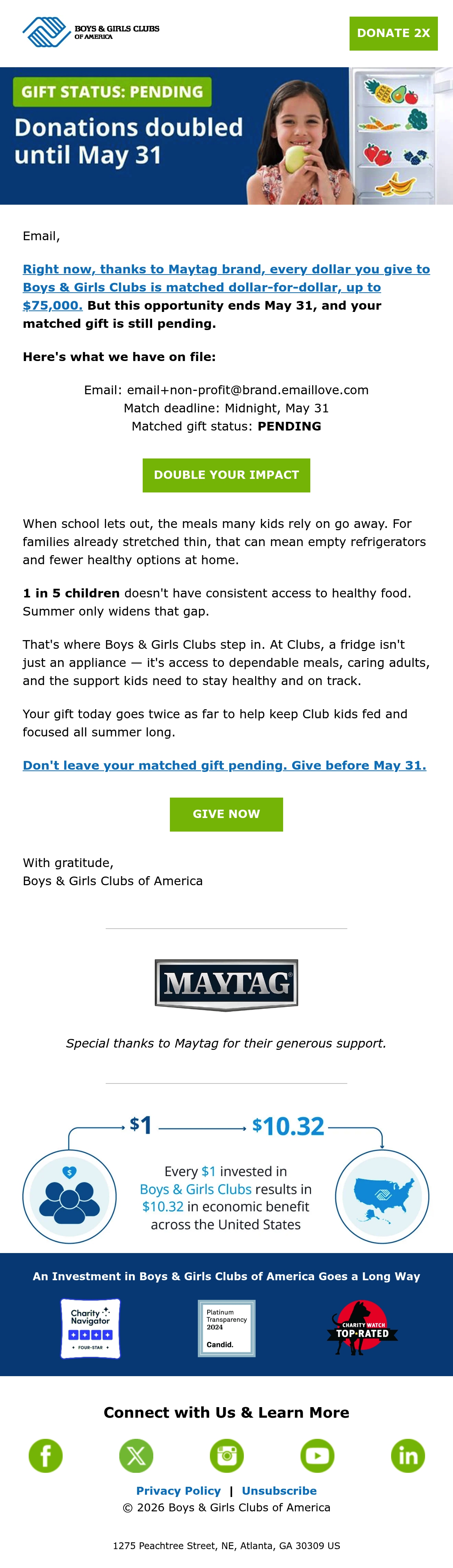Visit the X profile icon

(x=136, y=1455)
